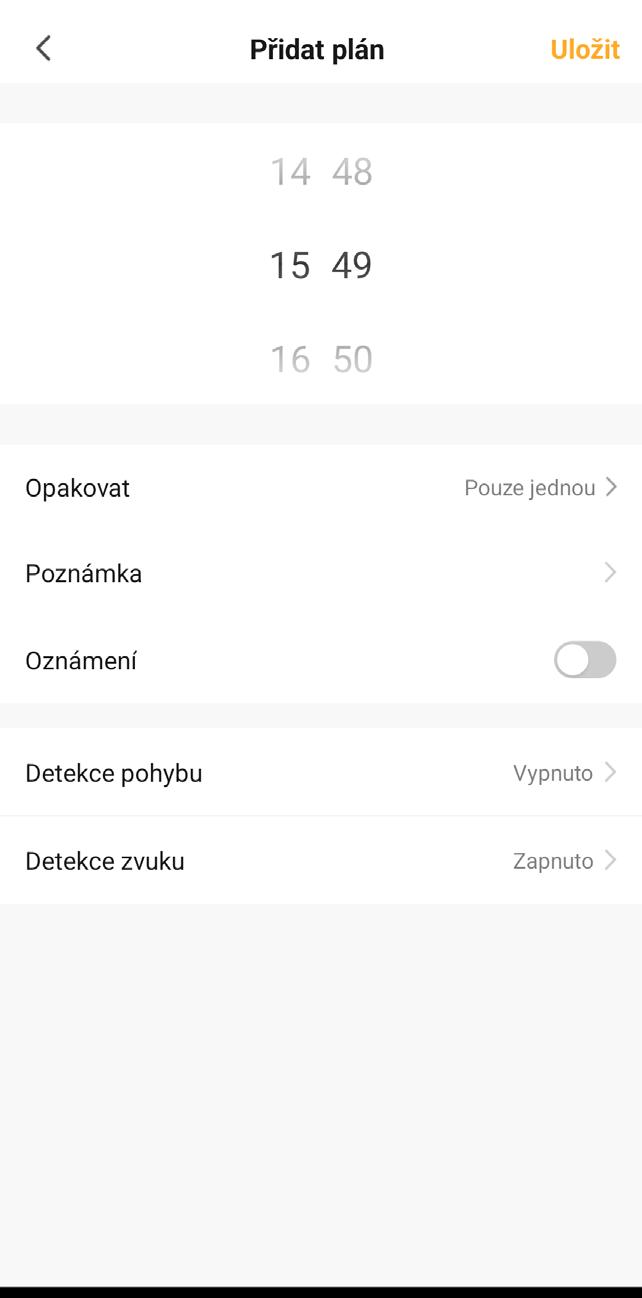This screenshot has height=1298, width=642.
Task: Open Detekce zvuku settings
Action: coord(320,861)
